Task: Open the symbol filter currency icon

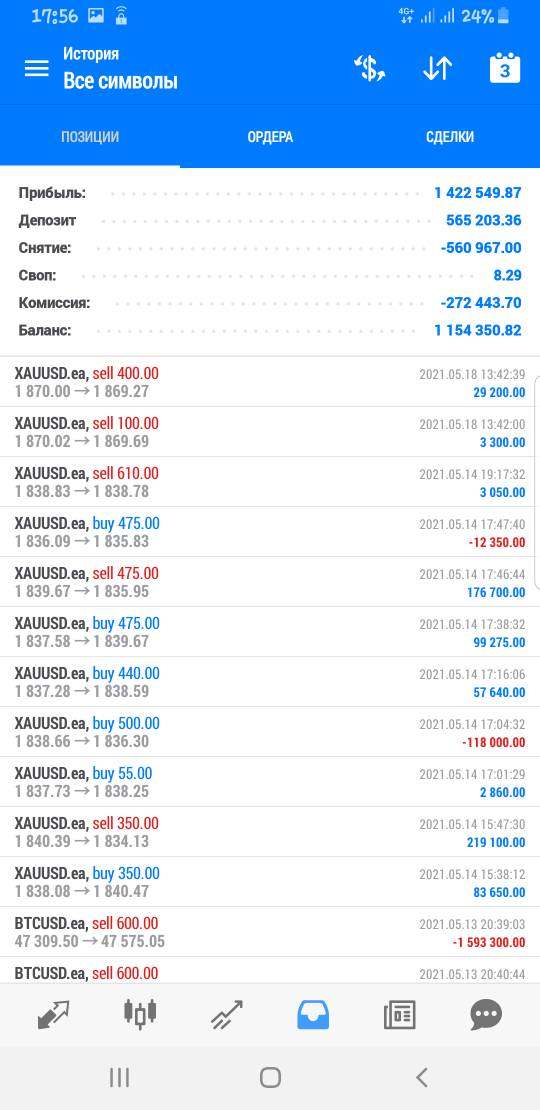Action: click(x=369, y=68)
